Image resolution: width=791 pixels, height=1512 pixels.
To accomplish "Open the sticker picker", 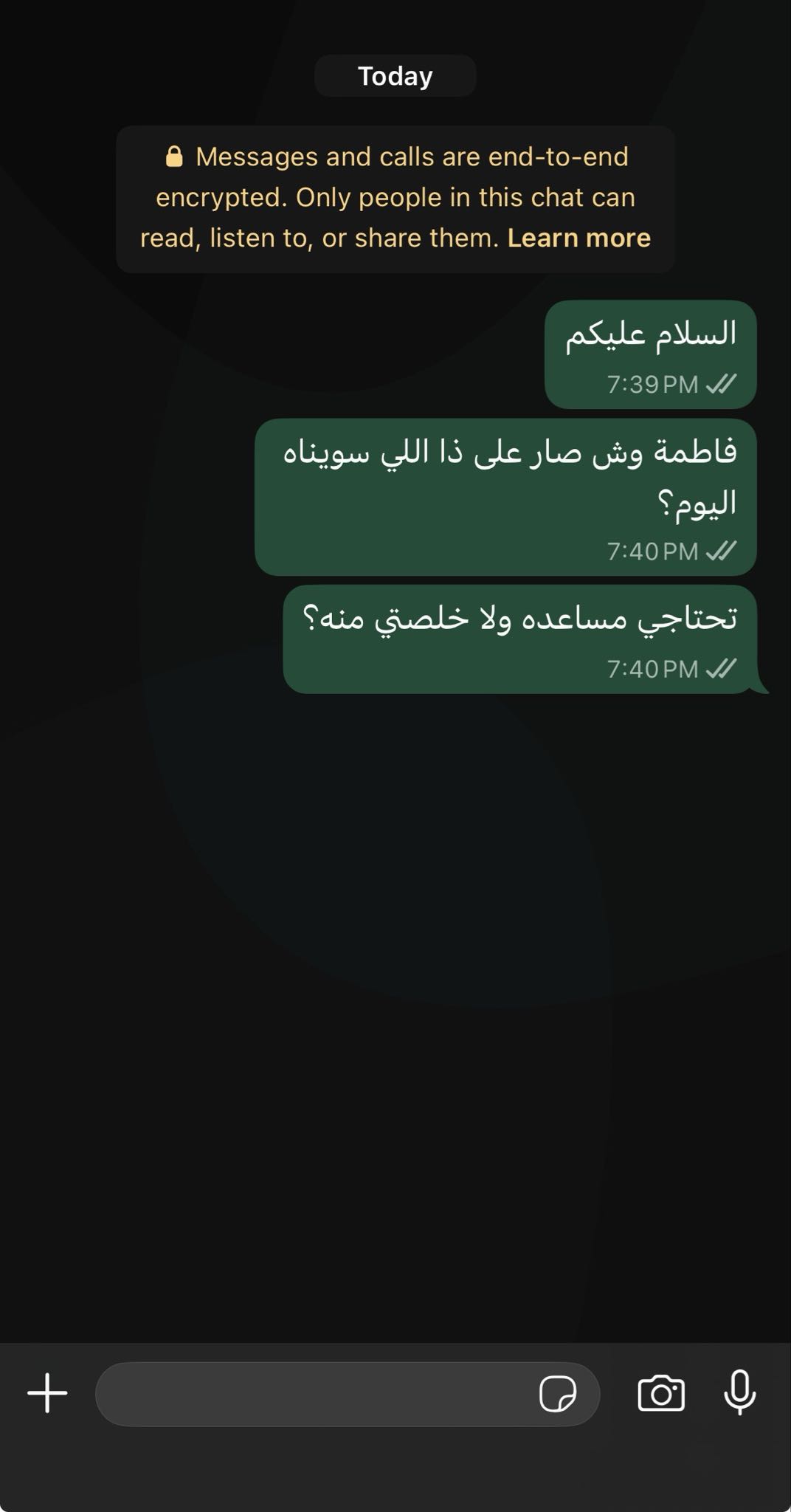I will (x=558, y=1394).
